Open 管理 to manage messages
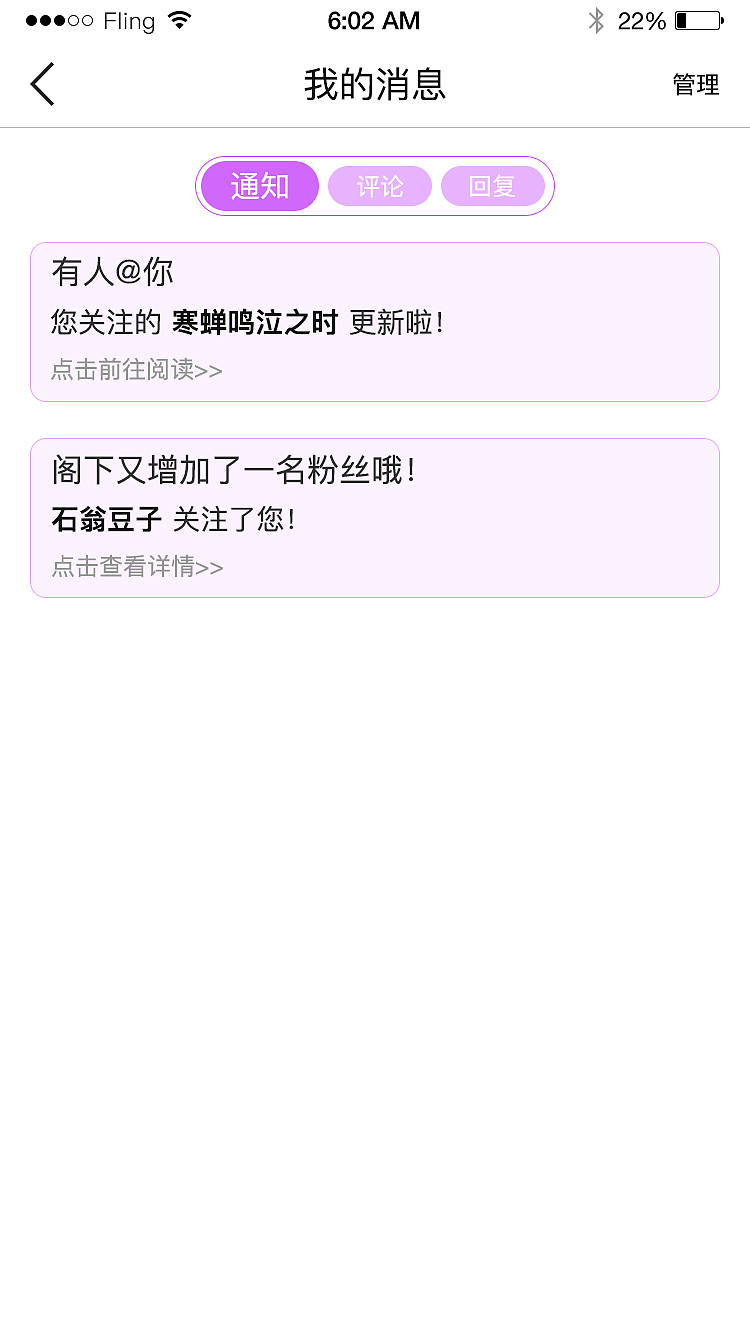The height and width of the screenshot is (1334, 750). pyautogui.click(x=694, y=85)
